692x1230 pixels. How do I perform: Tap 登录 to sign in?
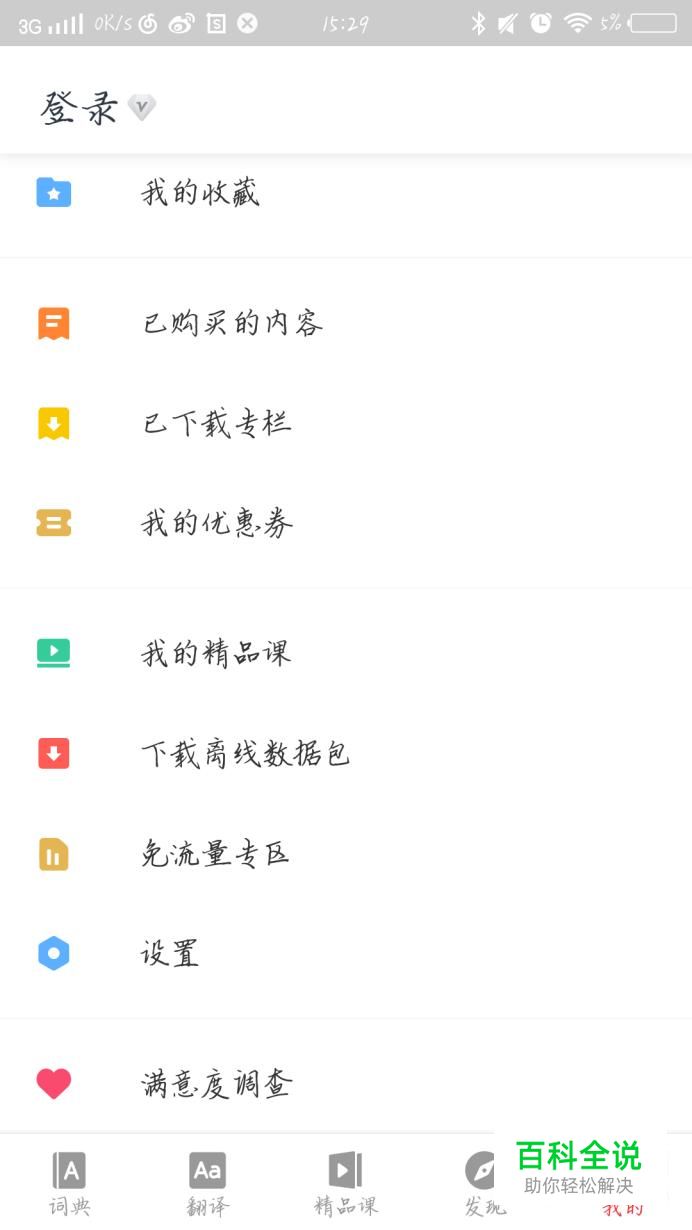click(80, 108)
